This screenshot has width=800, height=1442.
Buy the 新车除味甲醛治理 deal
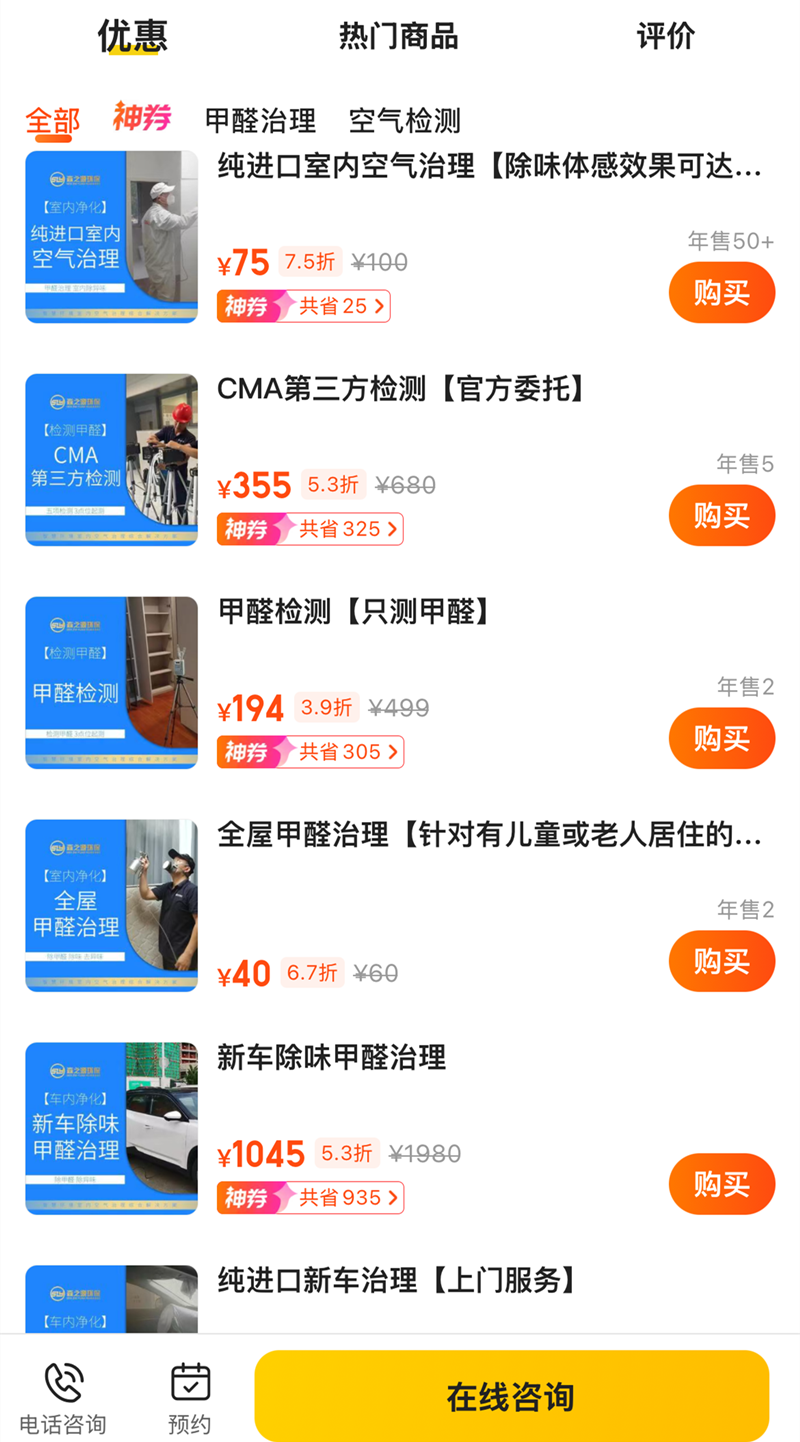point(721,1185)
